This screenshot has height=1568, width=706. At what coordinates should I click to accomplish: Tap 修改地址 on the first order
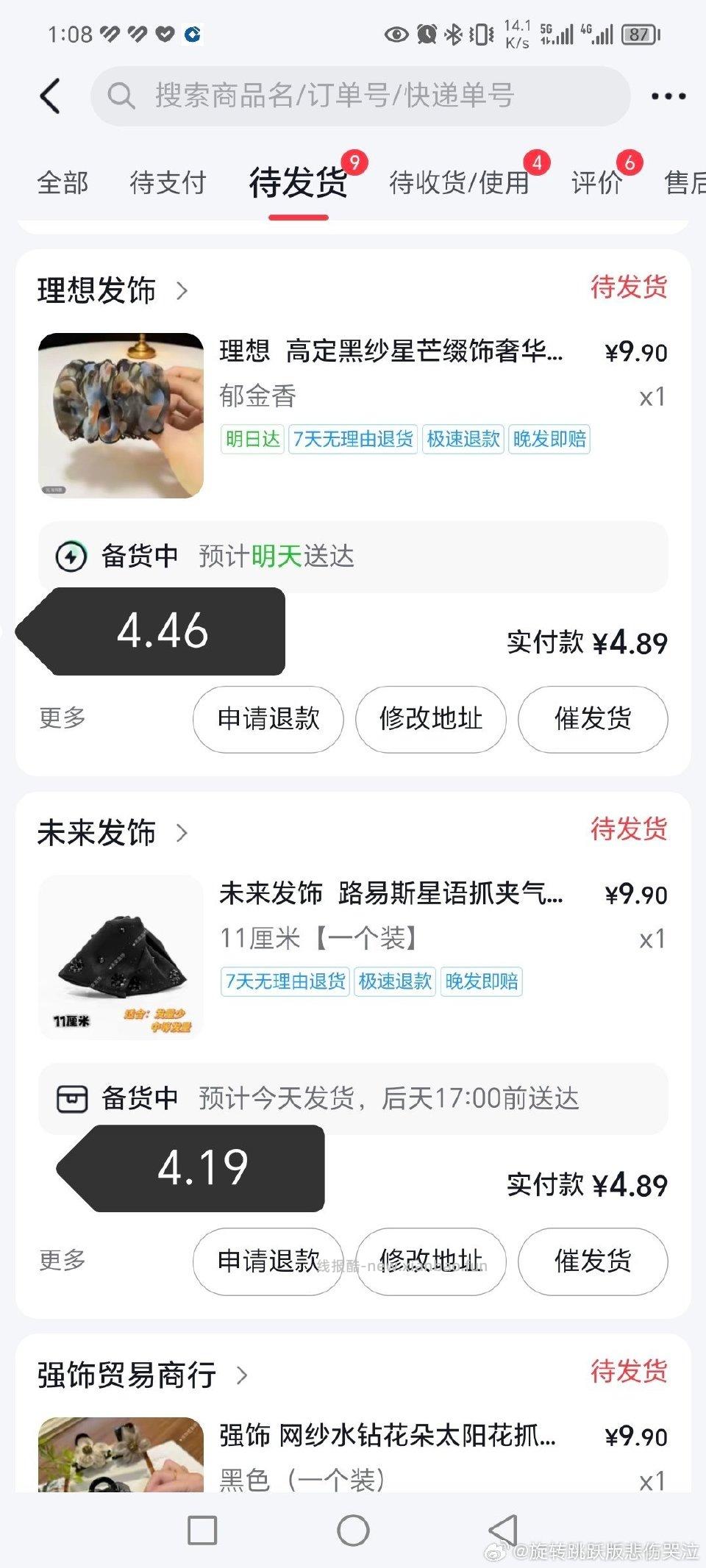(430, 720)
